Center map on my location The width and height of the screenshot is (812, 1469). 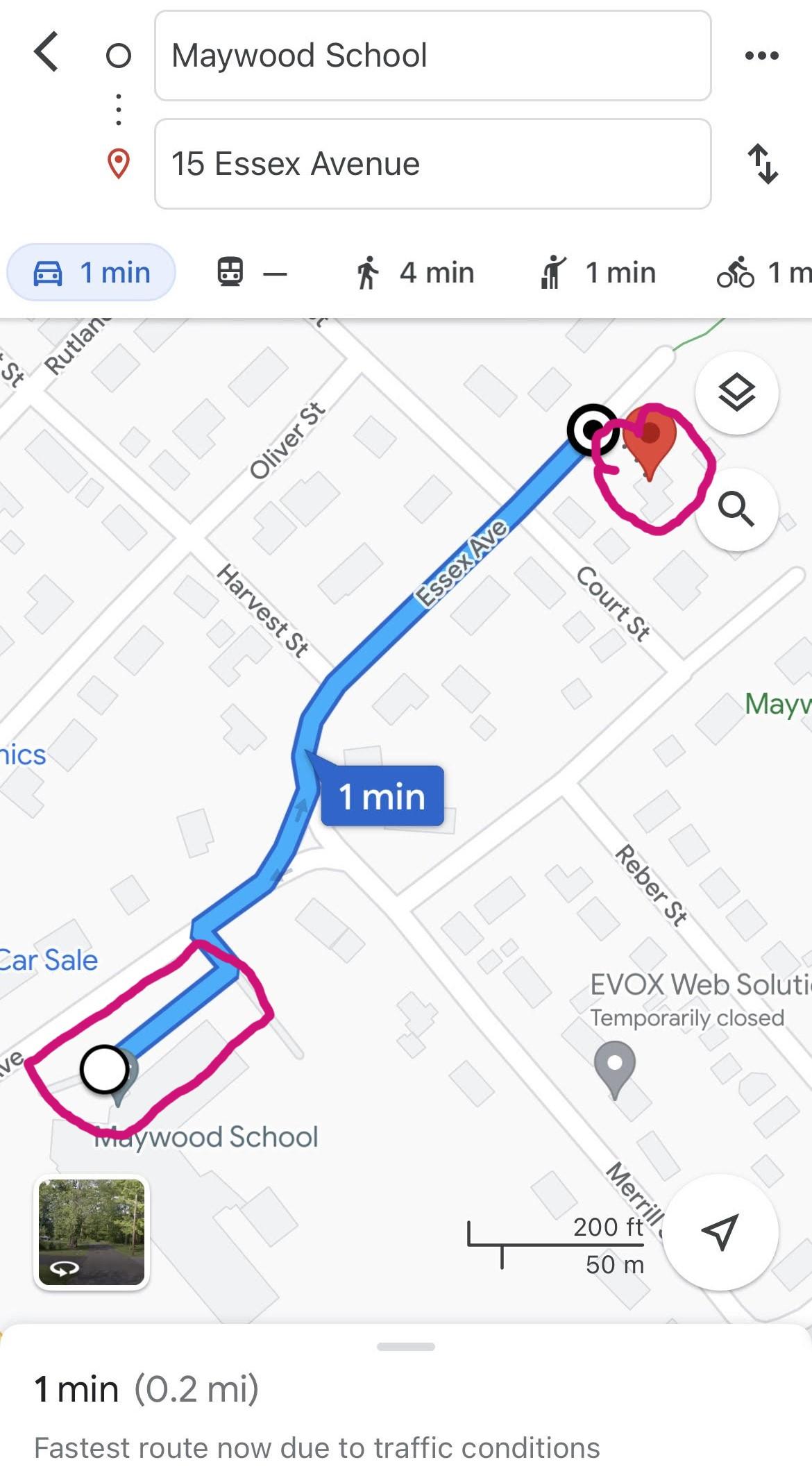click(720, 1232)
